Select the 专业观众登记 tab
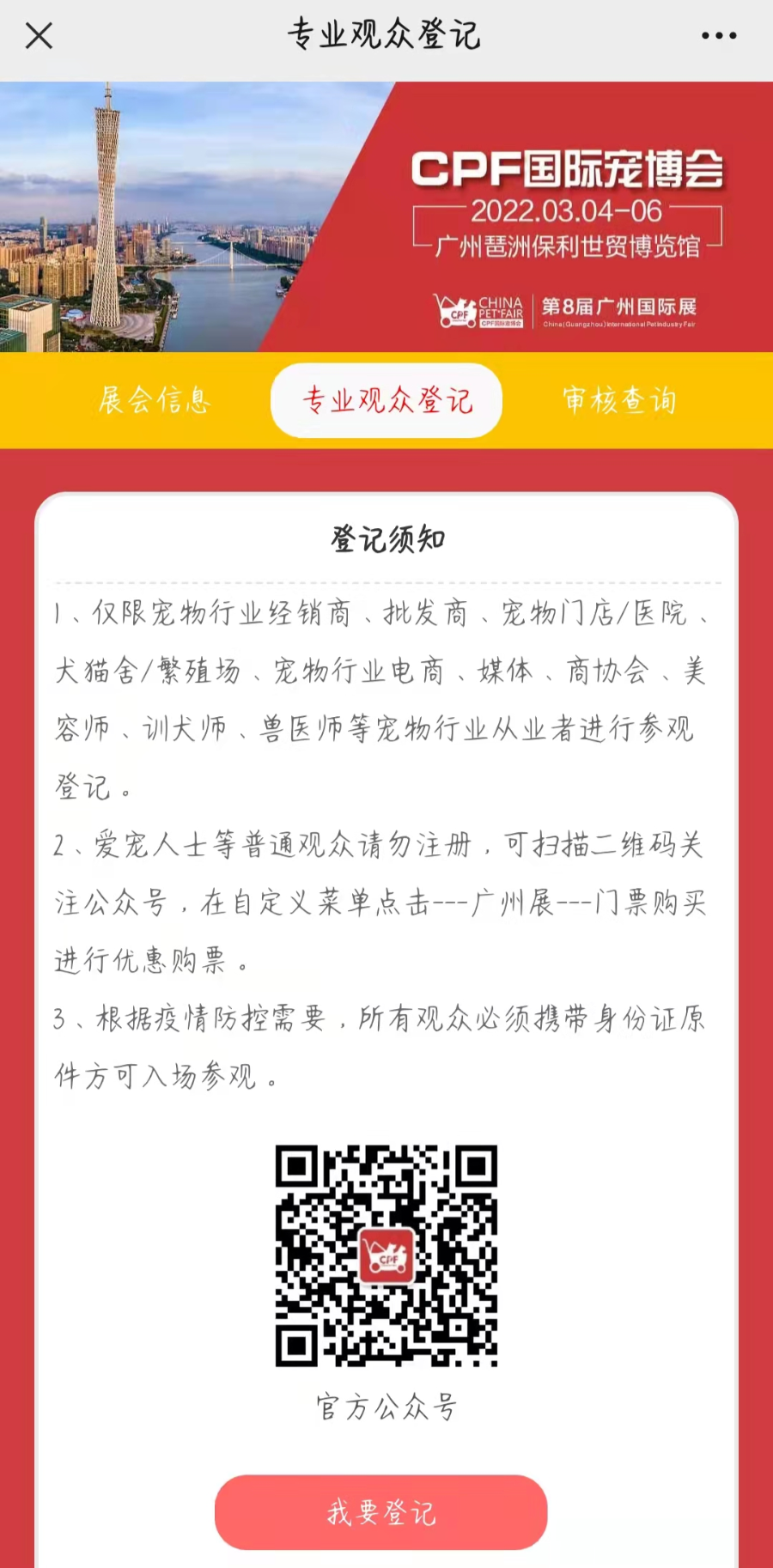This screenshot has height=1568, width=773. pyautogui.click(x=386, y=400)
